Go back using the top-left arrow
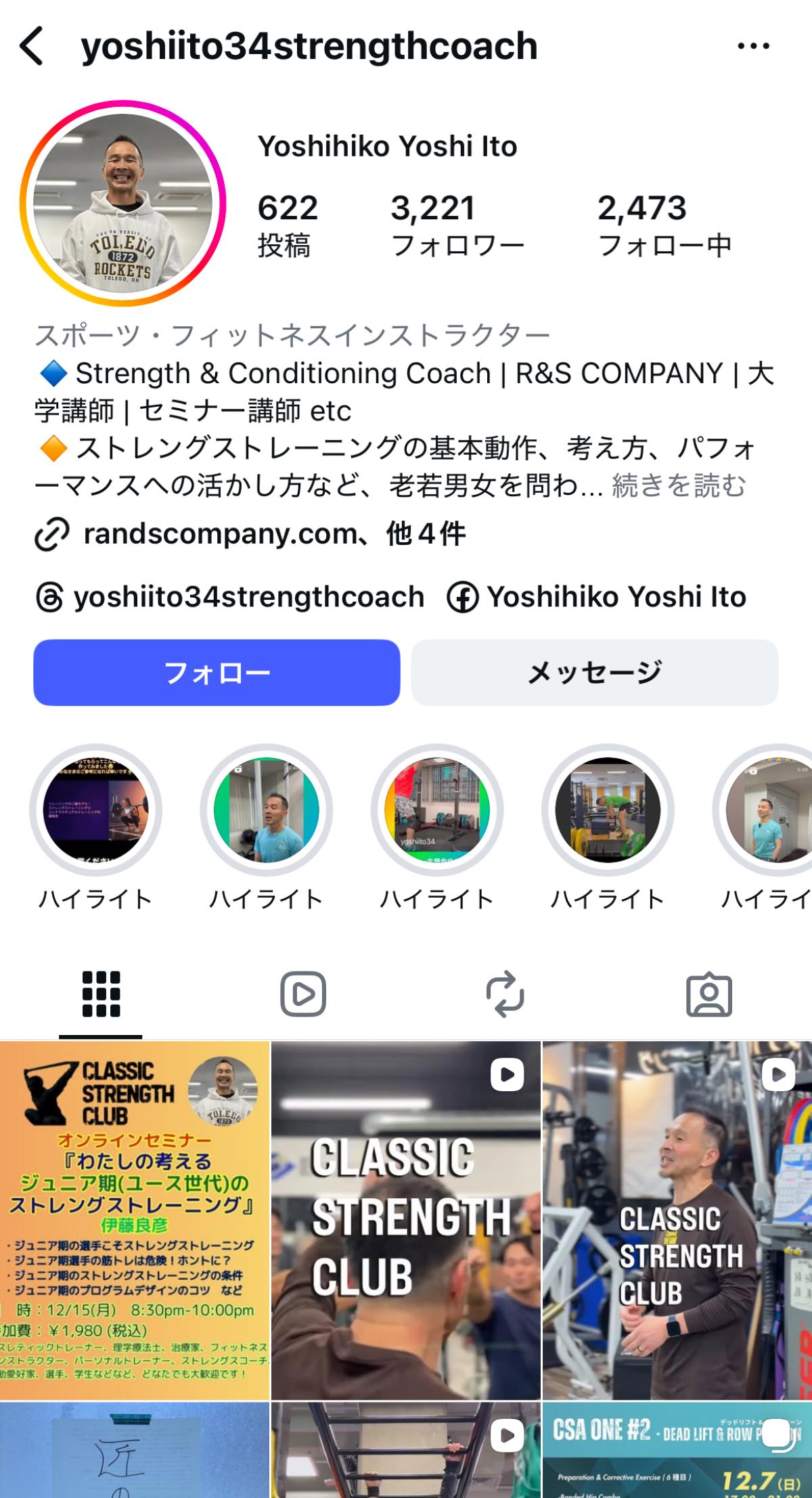 (32, 46)
